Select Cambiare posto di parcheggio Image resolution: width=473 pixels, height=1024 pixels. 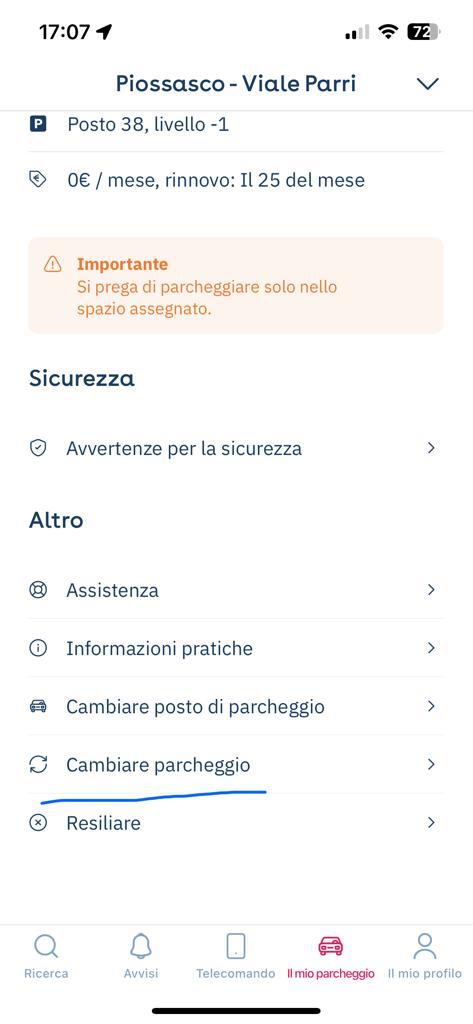[235, 706]
